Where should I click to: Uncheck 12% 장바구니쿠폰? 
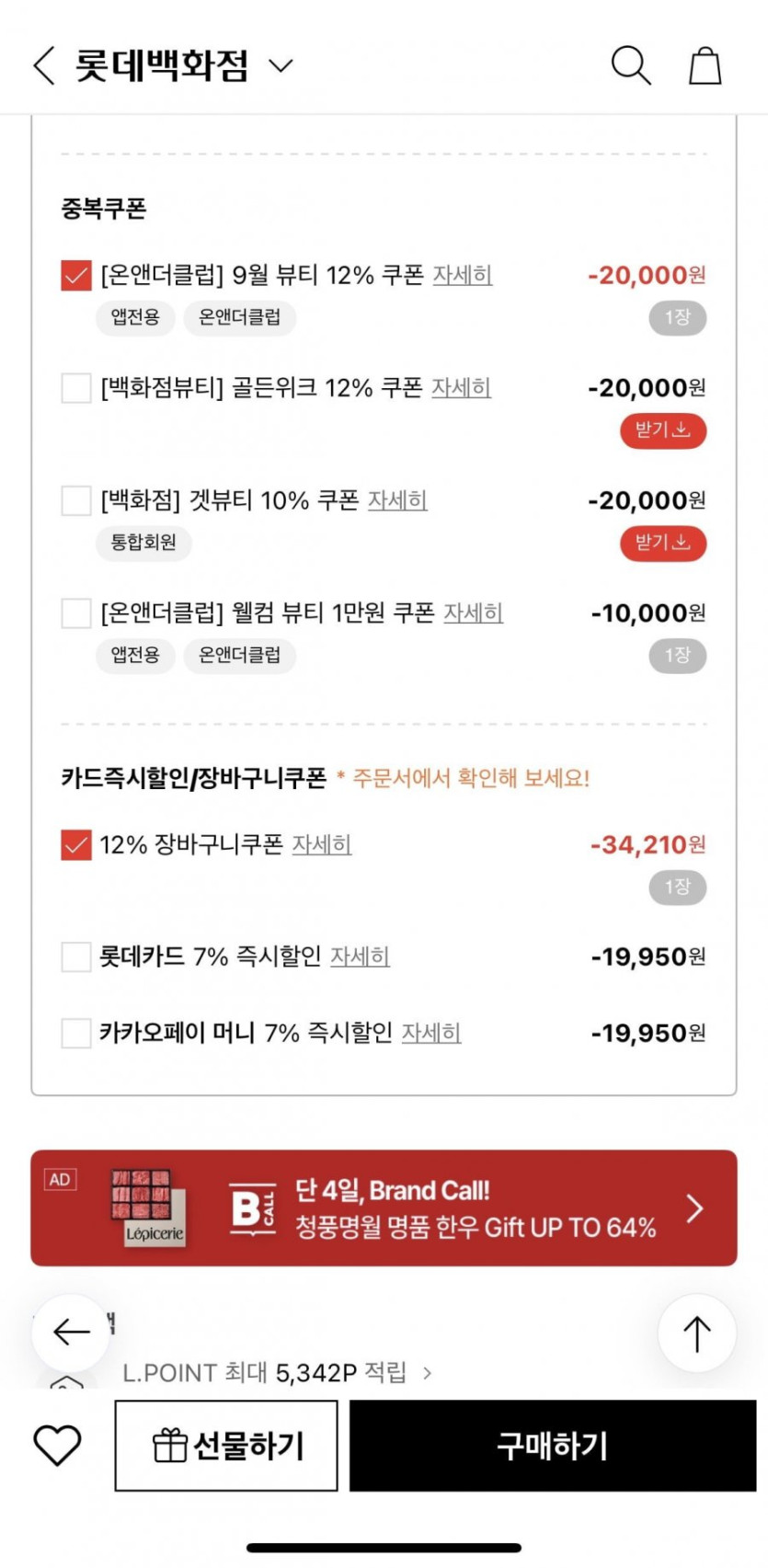click(x=76, y=844)
